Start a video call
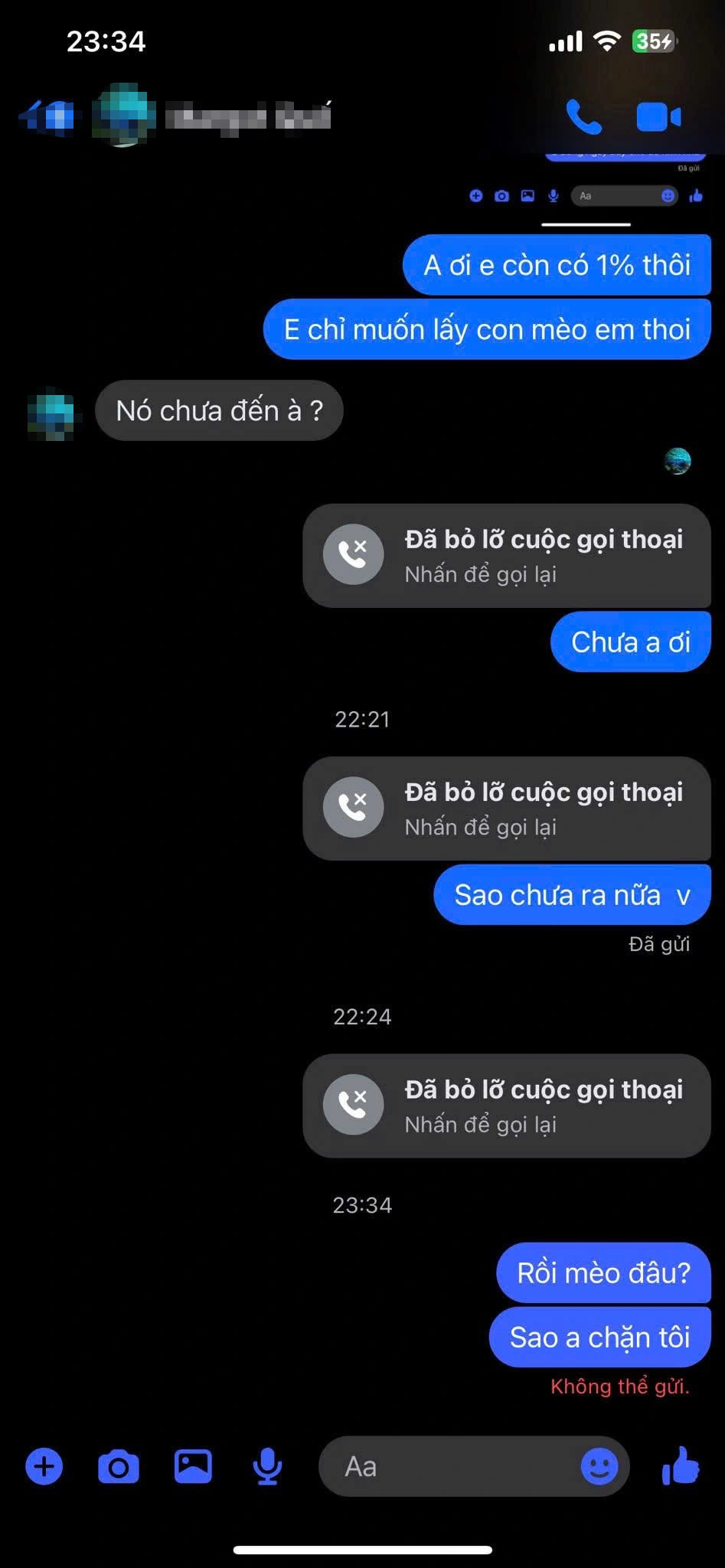 coord(658,117)
